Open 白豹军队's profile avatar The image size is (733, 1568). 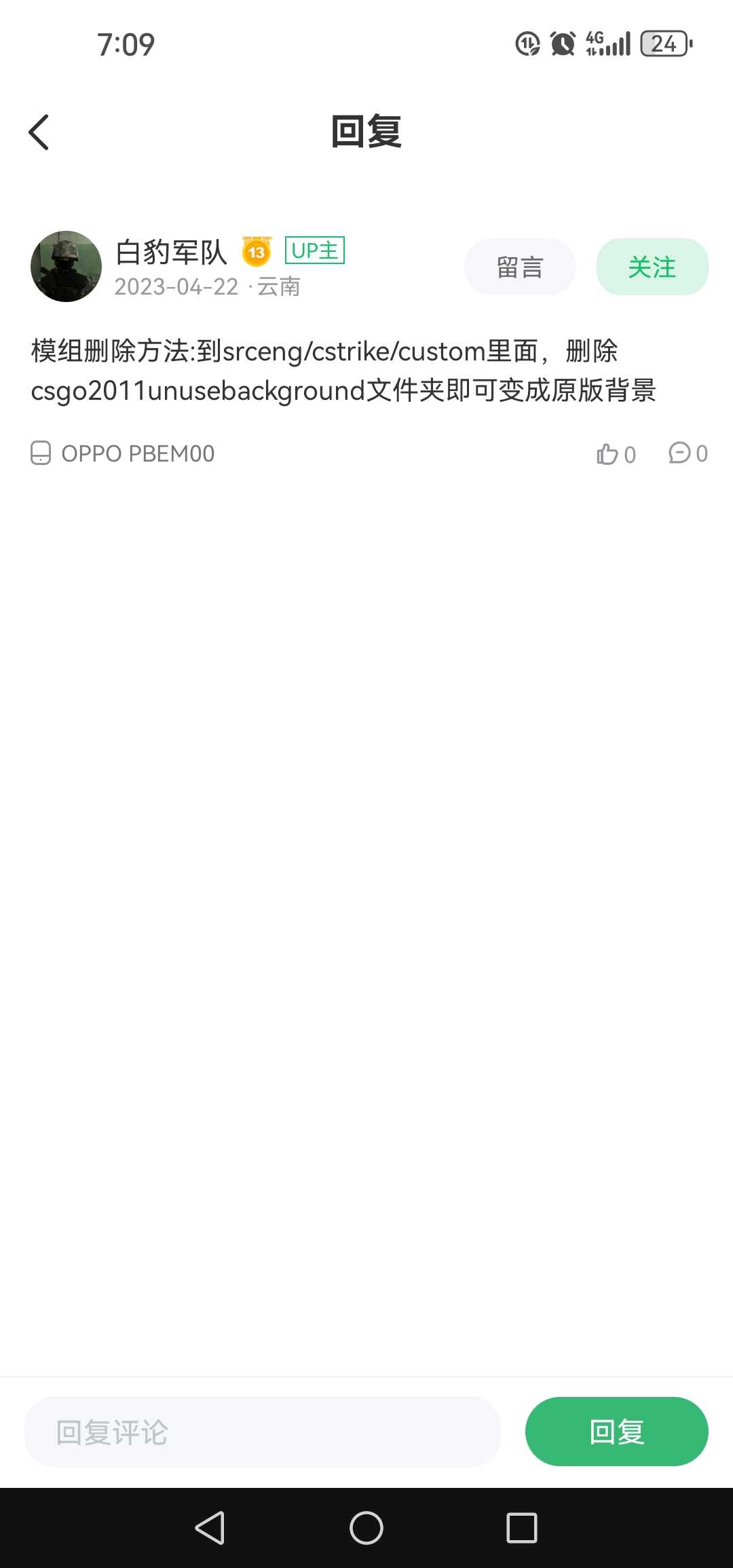click(x=66, y=266)
